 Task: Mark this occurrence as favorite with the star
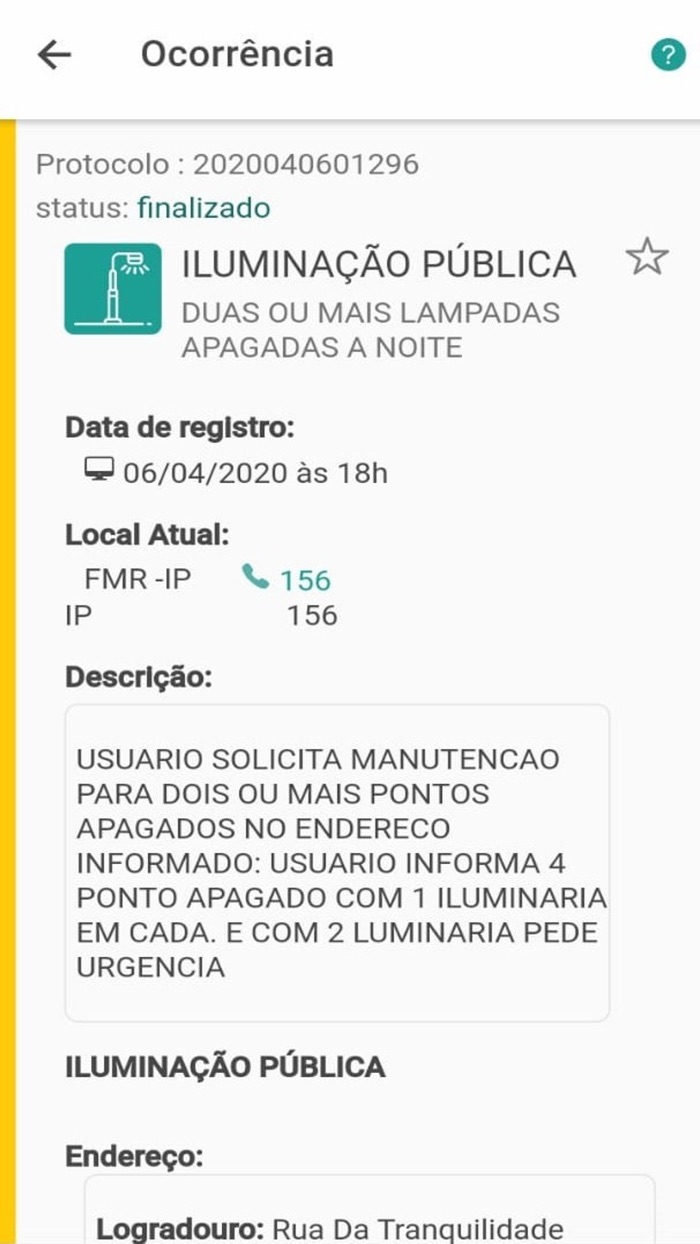pyautogui.click(x=646, y=258)
